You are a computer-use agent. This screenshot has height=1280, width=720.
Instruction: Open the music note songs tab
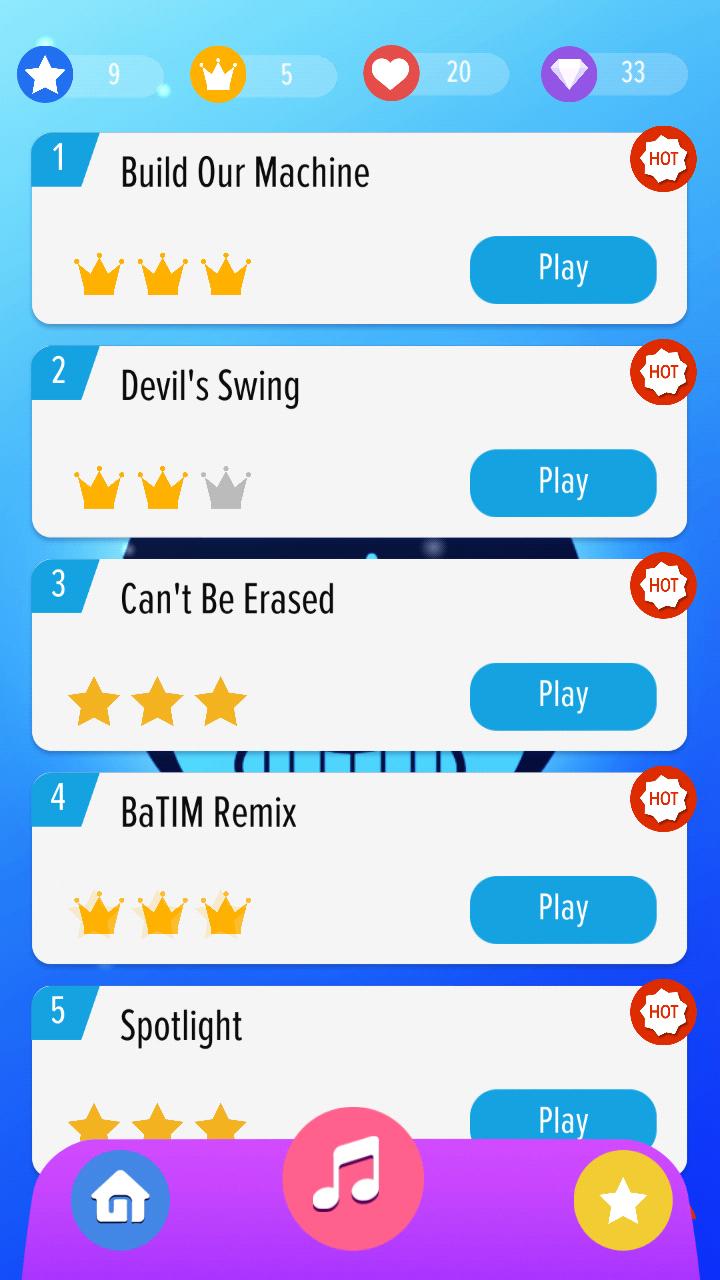pyautogui.click(x=352, y=1178)
